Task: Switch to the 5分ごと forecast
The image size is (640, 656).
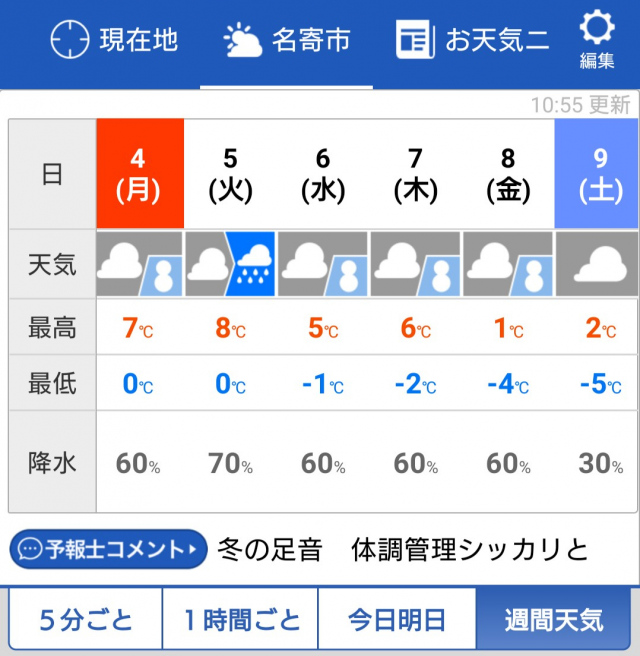Action: (x=85, y=620)
